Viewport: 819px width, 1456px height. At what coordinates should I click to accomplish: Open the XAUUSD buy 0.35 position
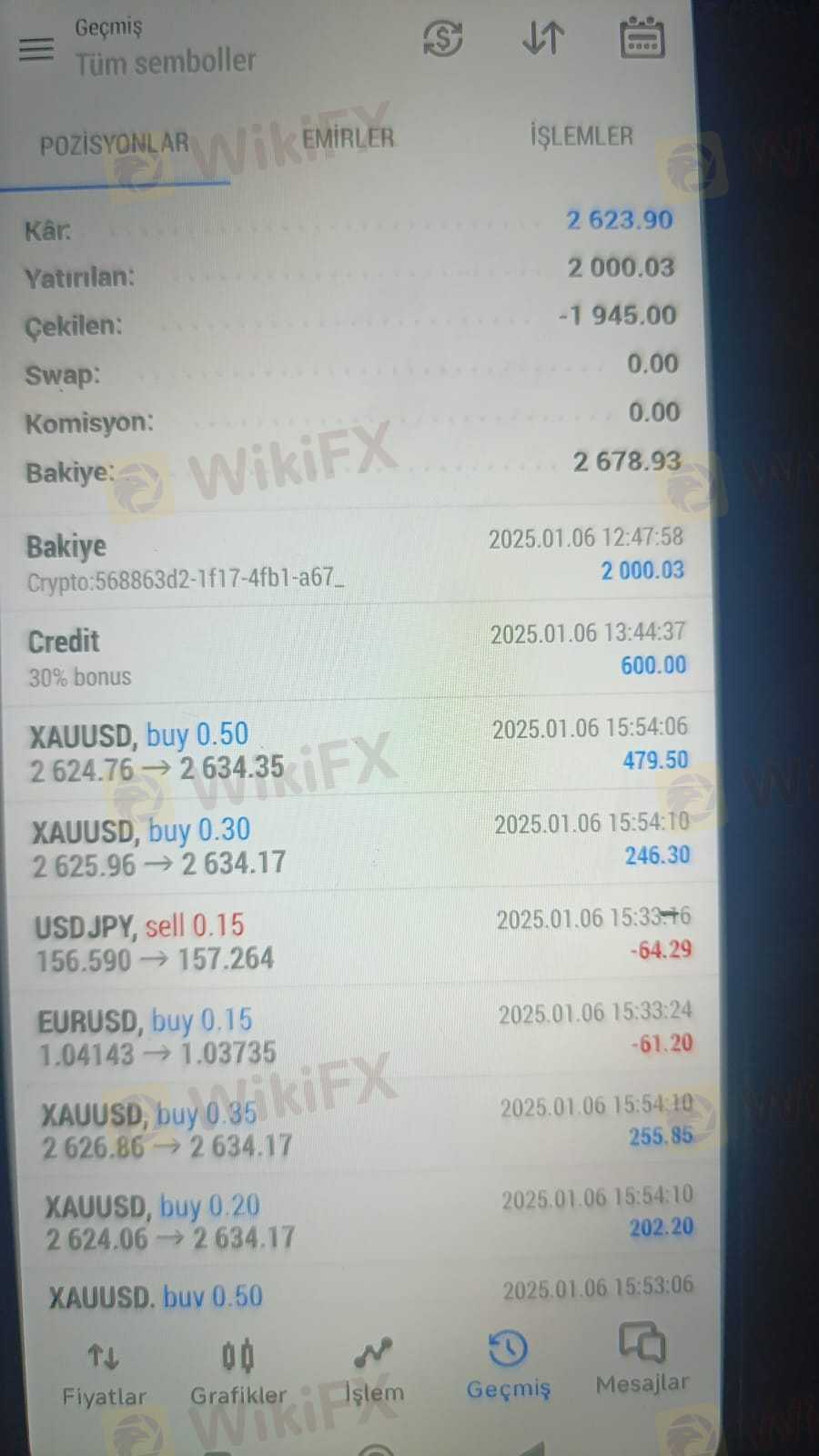click(367, 1127)
